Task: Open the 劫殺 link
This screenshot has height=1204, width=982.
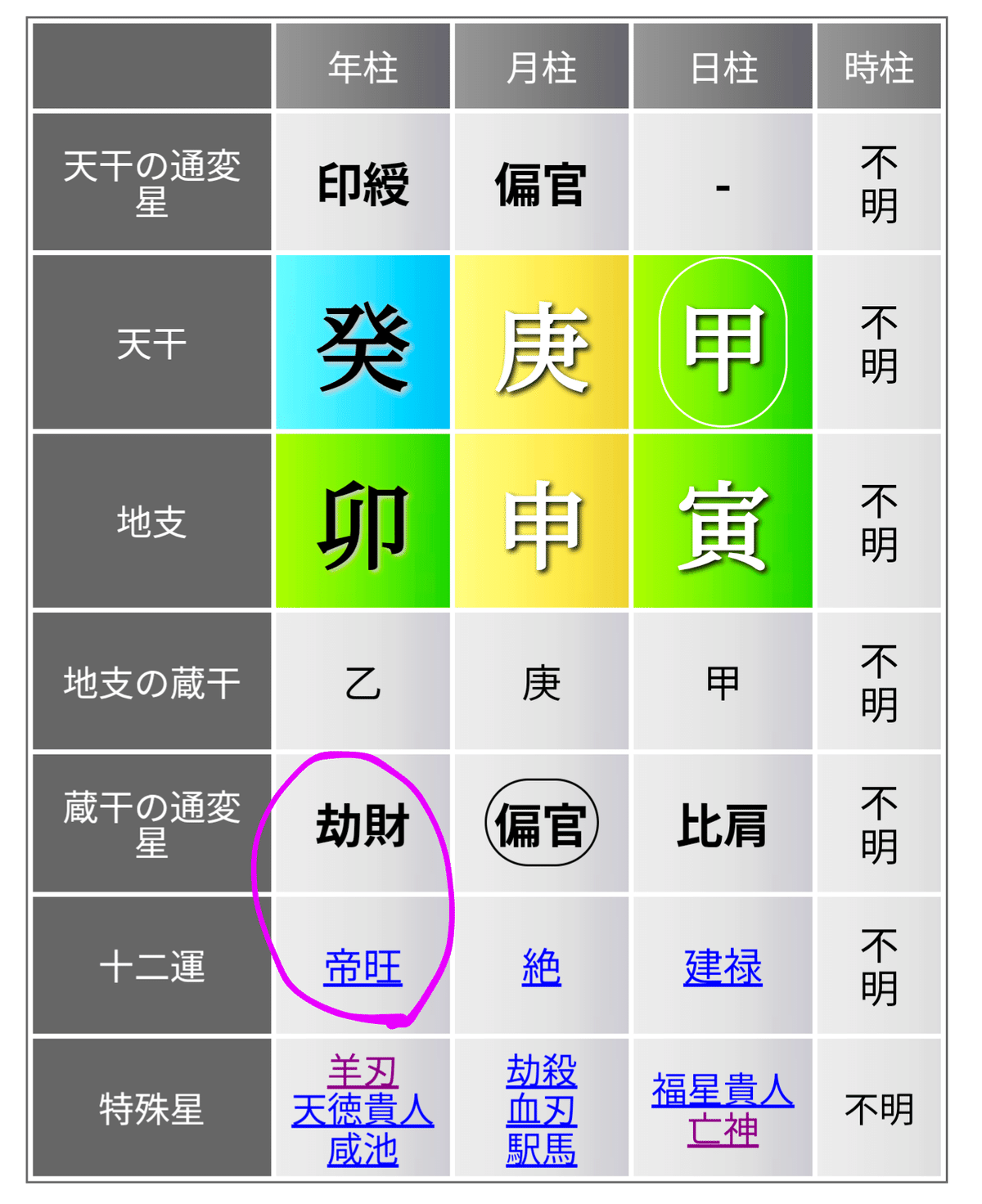Action: [x=541, y=1071]
